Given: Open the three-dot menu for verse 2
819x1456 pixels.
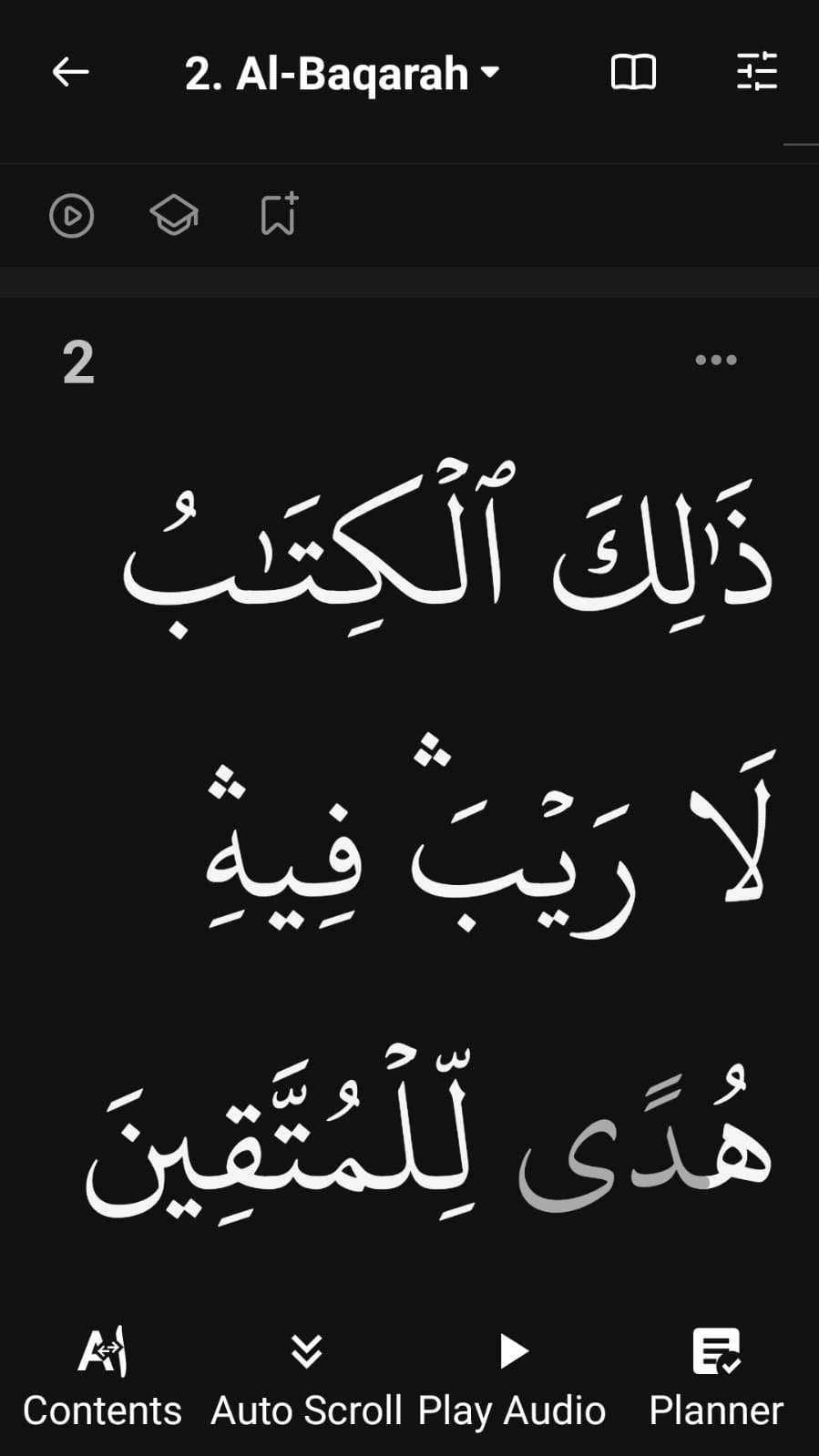Looking at the screenshot, I should tap(716, 360).
